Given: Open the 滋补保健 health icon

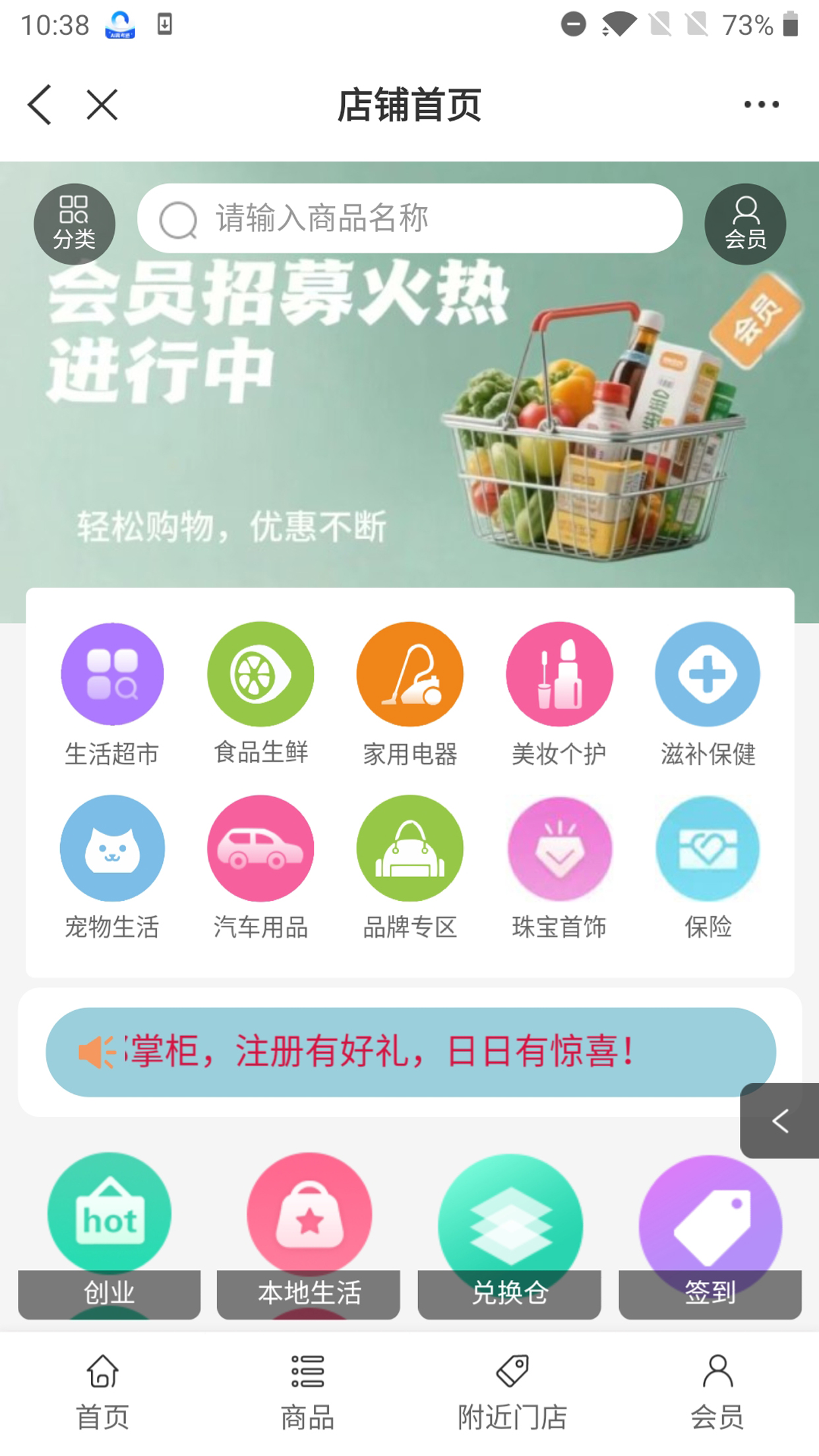Looking at the screenshot, I should (x=707, y=674).
